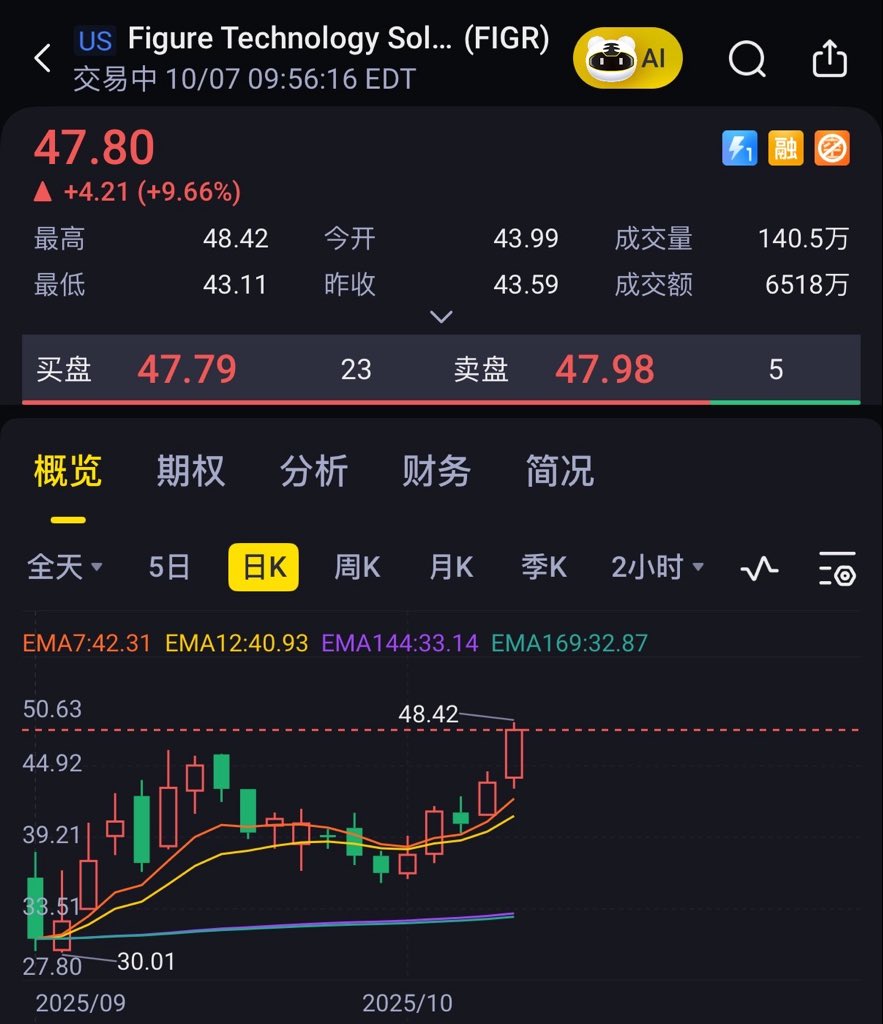Switch to the 期权 tab
This screenshot has height=1024, width=883.
191,470
